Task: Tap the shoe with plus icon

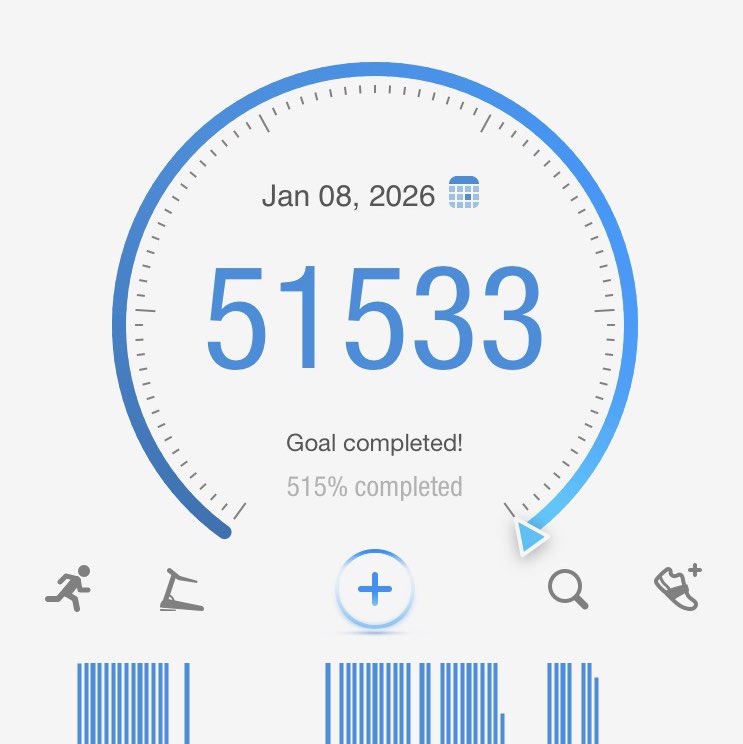Action: pos(678,588)
